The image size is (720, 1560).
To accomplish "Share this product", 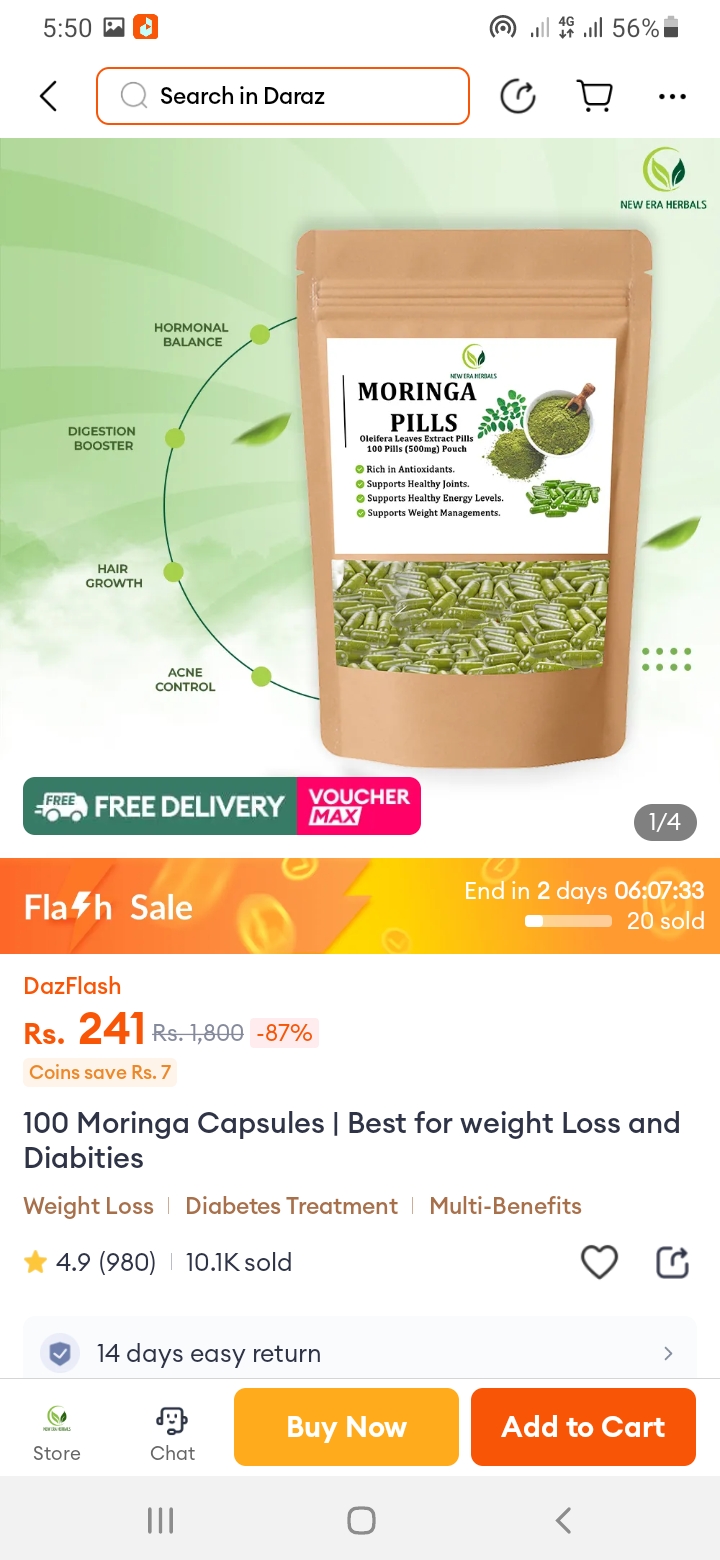I will 672,1262.
